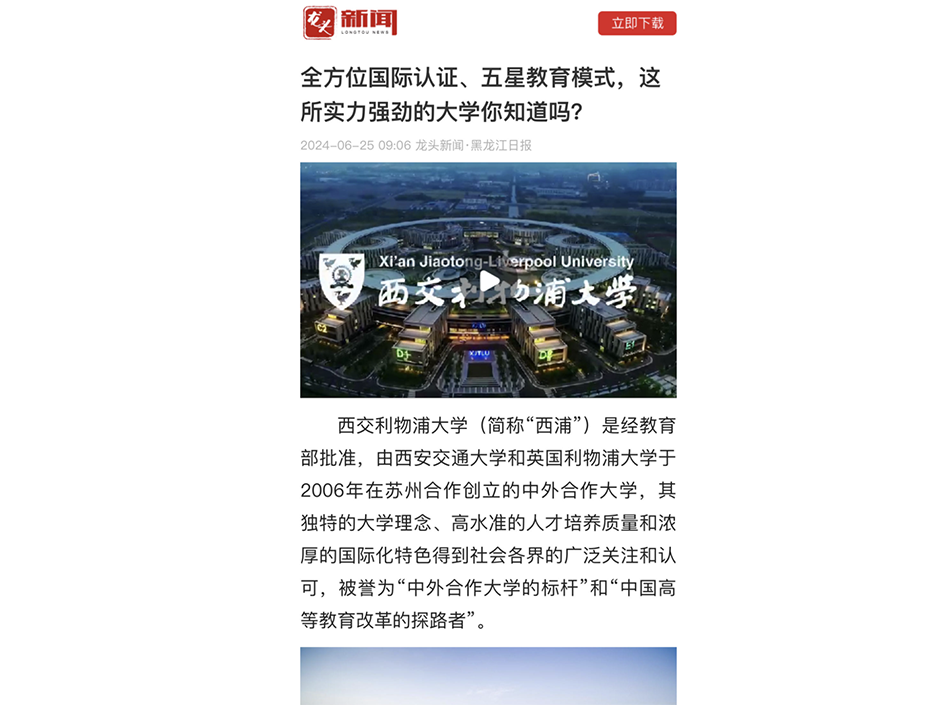
Task: Play the Xi'an Jiaotong-Liverpool University video
Action: tap(488, 281)
